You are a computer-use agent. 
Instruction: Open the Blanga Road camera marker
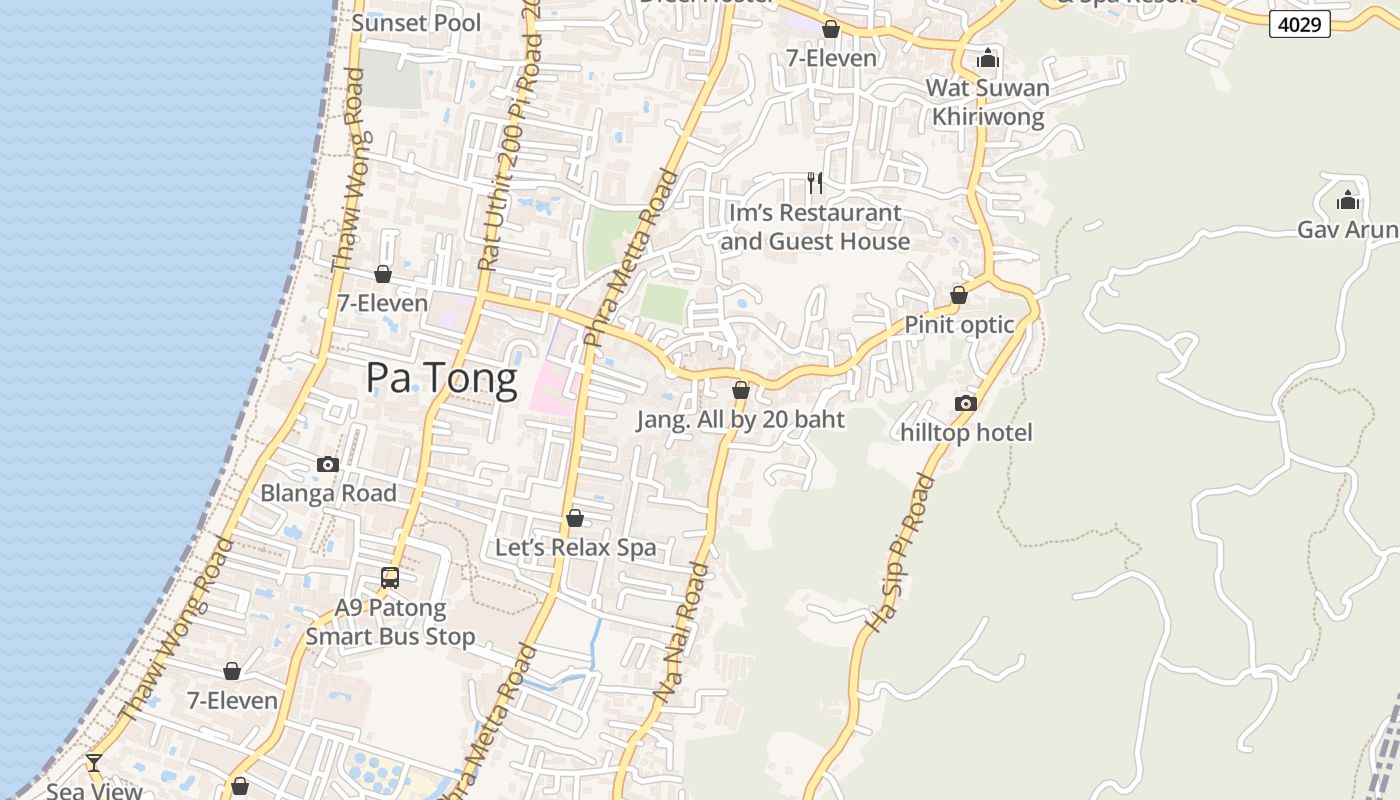pyautogui.click(x=327, y=464)
